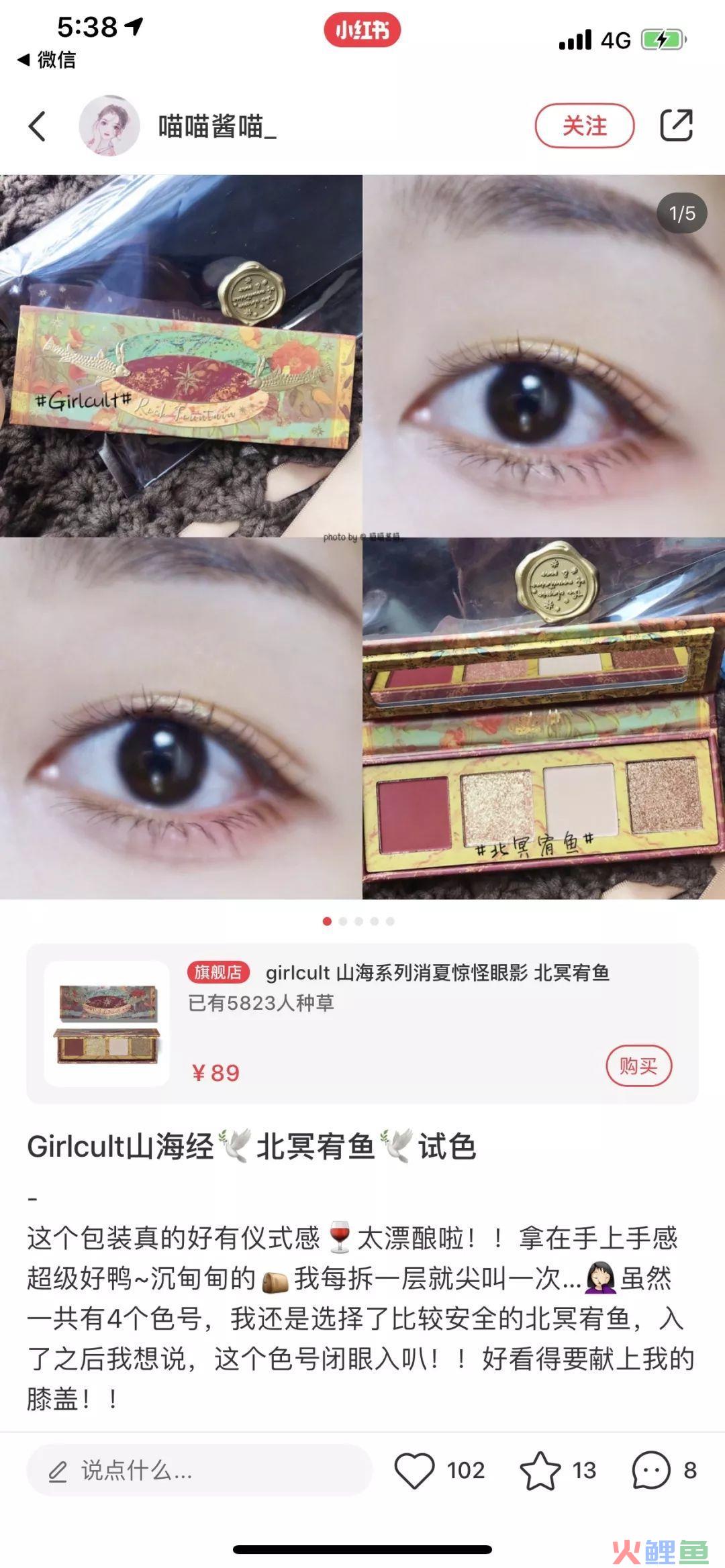Image resolution: width=725 pixels, height=1568 pixels.
Task: Open 喵喵酱喵_ profile avatar
Action: 109,125
